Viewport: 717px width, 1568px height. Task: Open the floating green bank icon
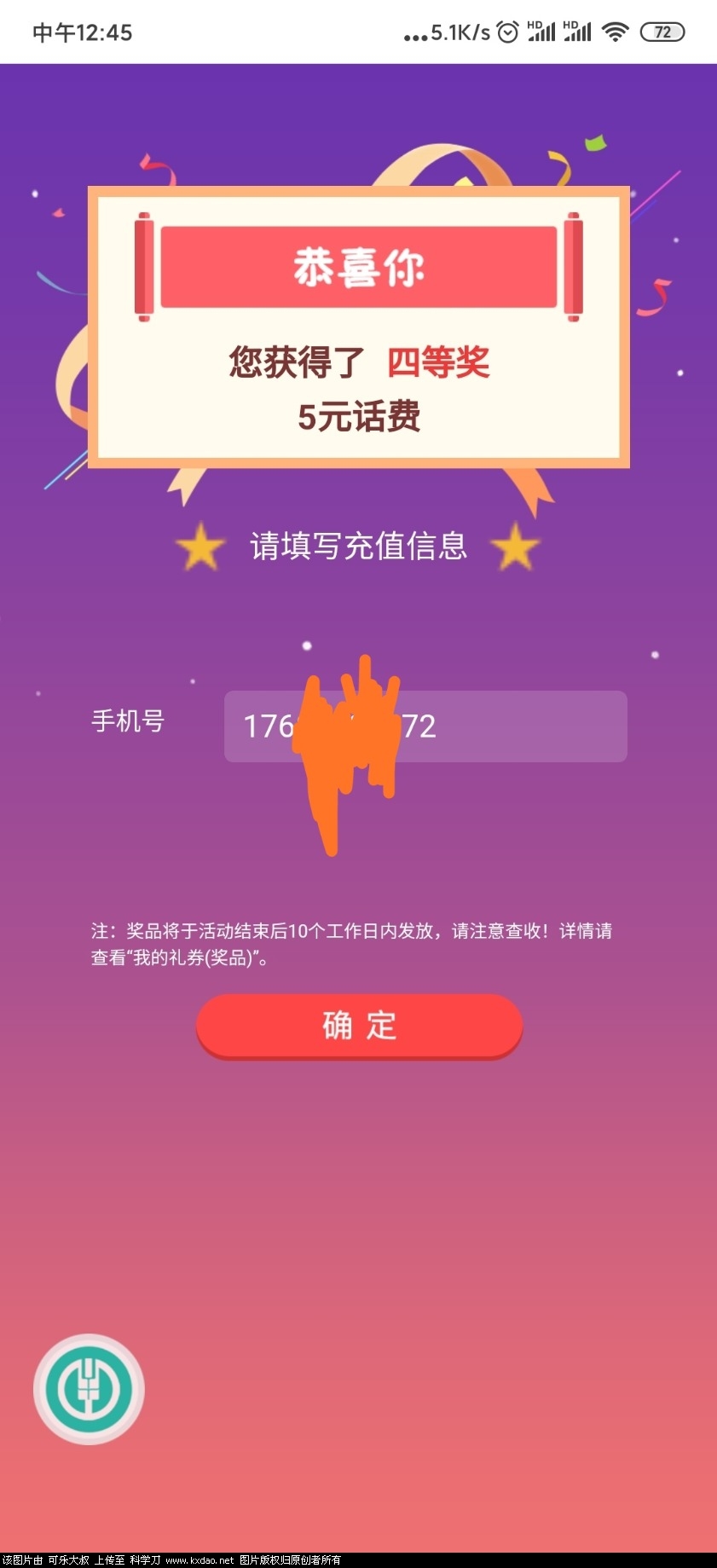pyautogui.click(x=89, y=1389)
